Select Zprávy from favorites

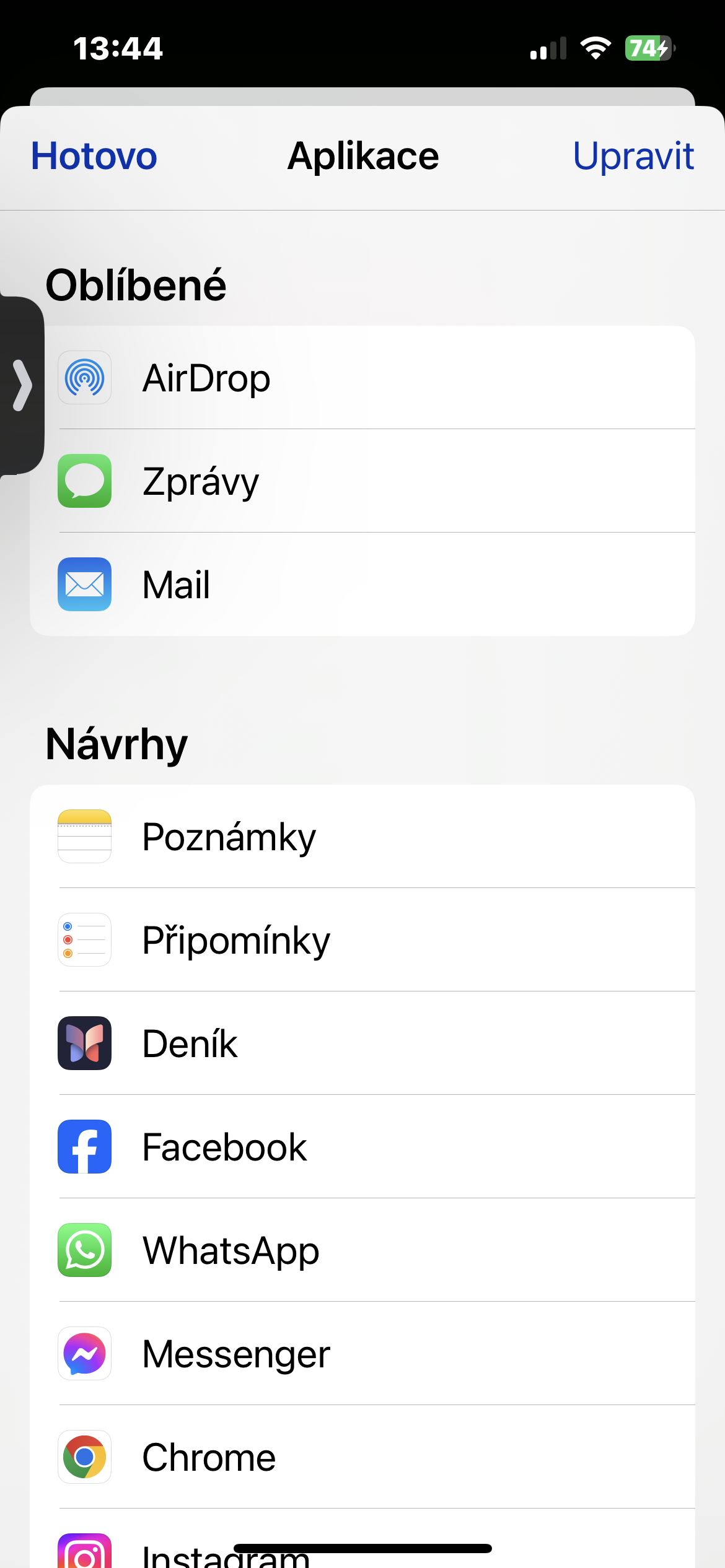click(x=362, y=481)
